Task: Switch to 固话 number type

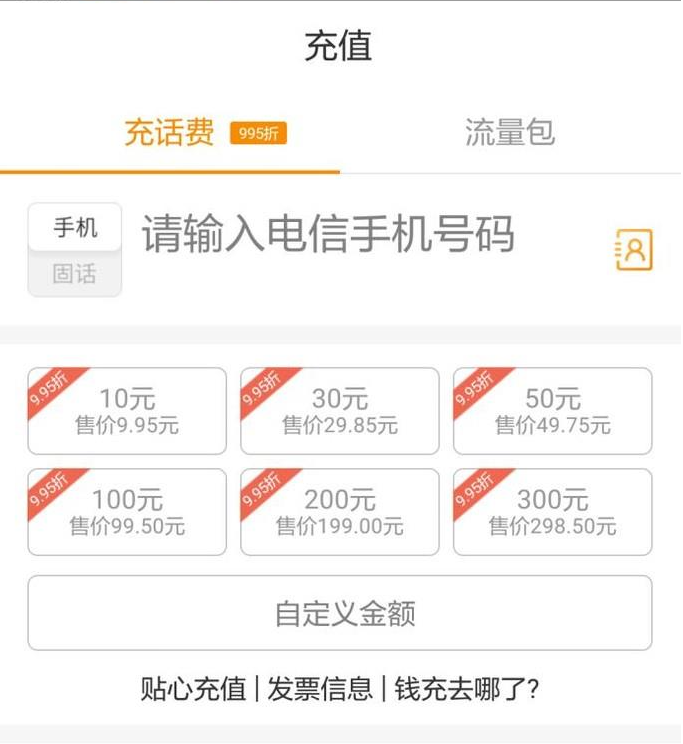Action: (x=75, y=274)
